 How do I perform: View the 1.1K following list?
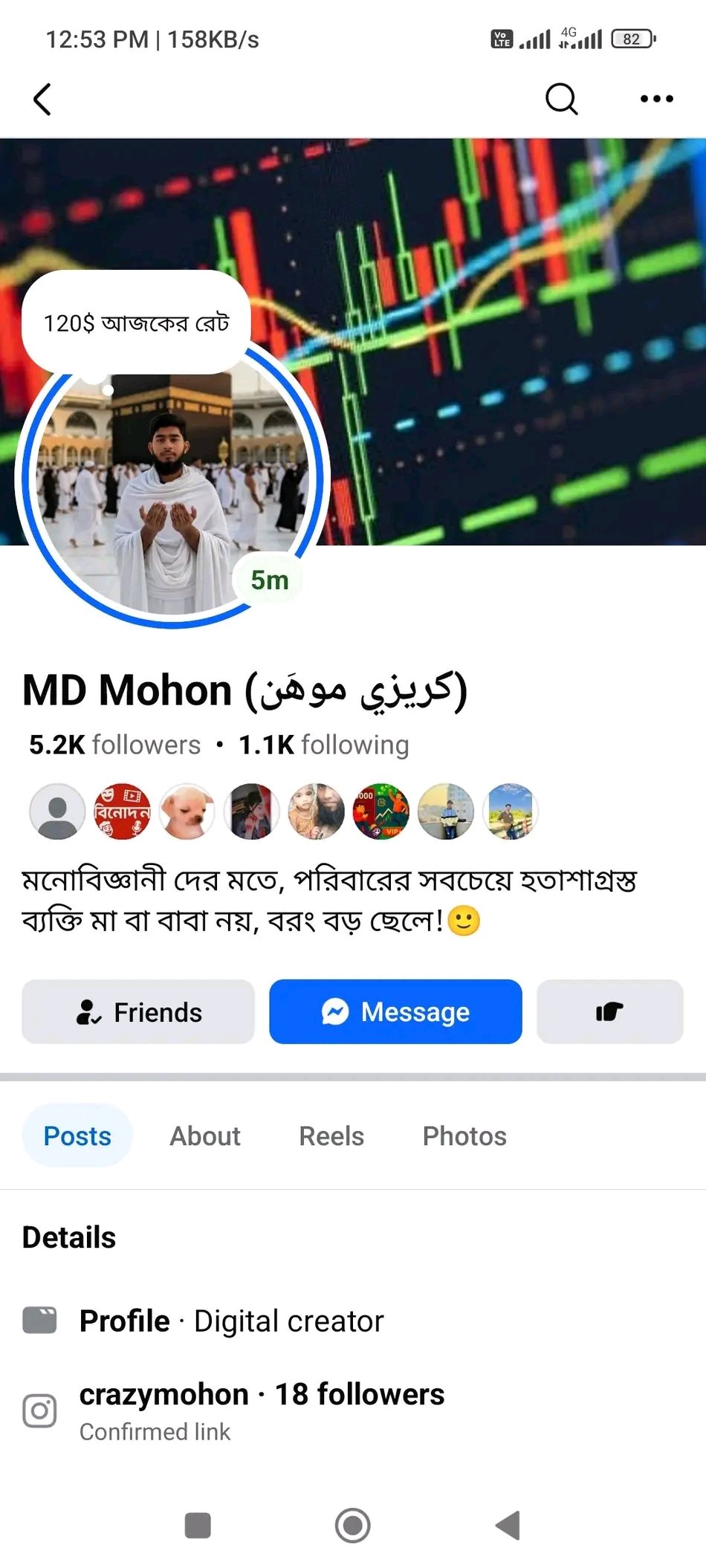pos(324,745)
